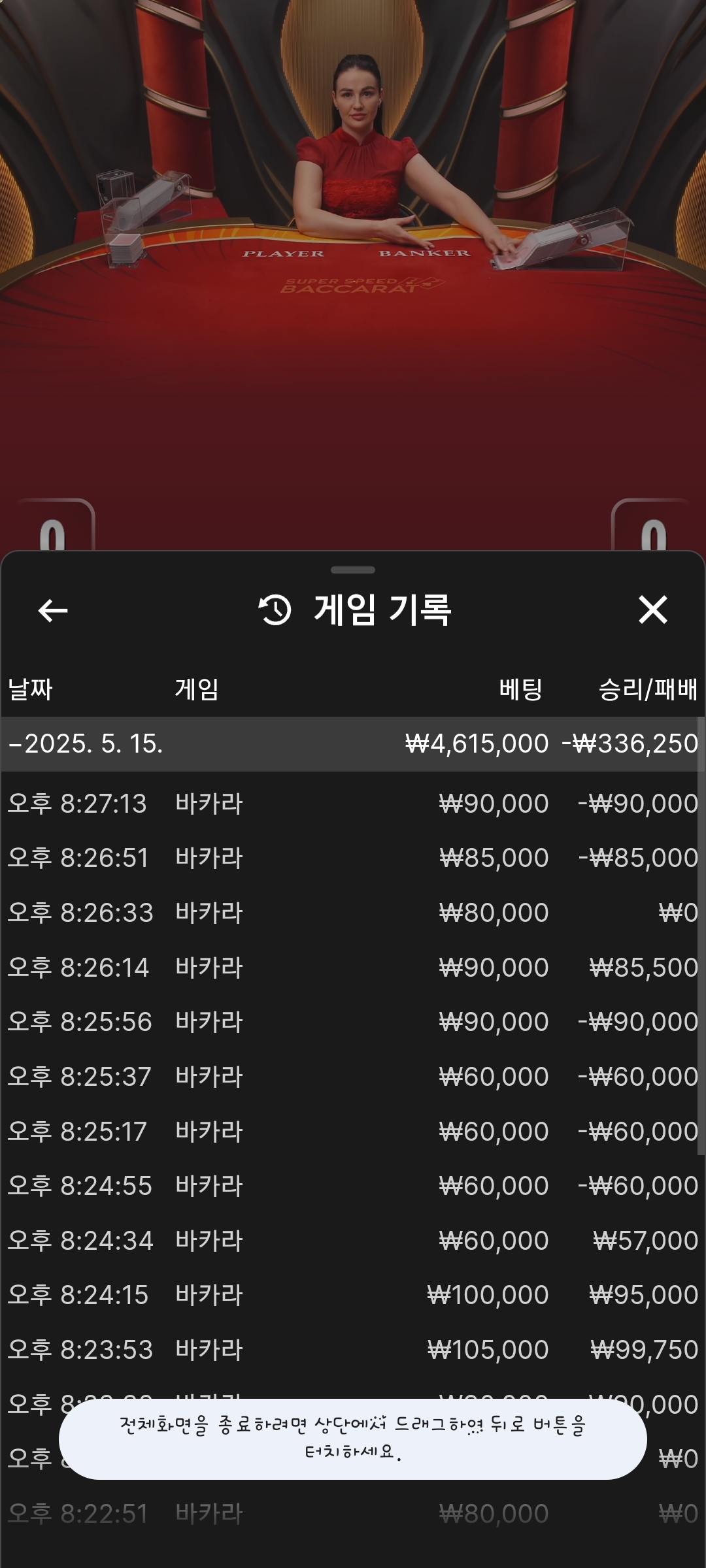Select the 오후 8:24:34 game entry
This screenshot has width=706, height=1568.
click(x=353, y=1241)
